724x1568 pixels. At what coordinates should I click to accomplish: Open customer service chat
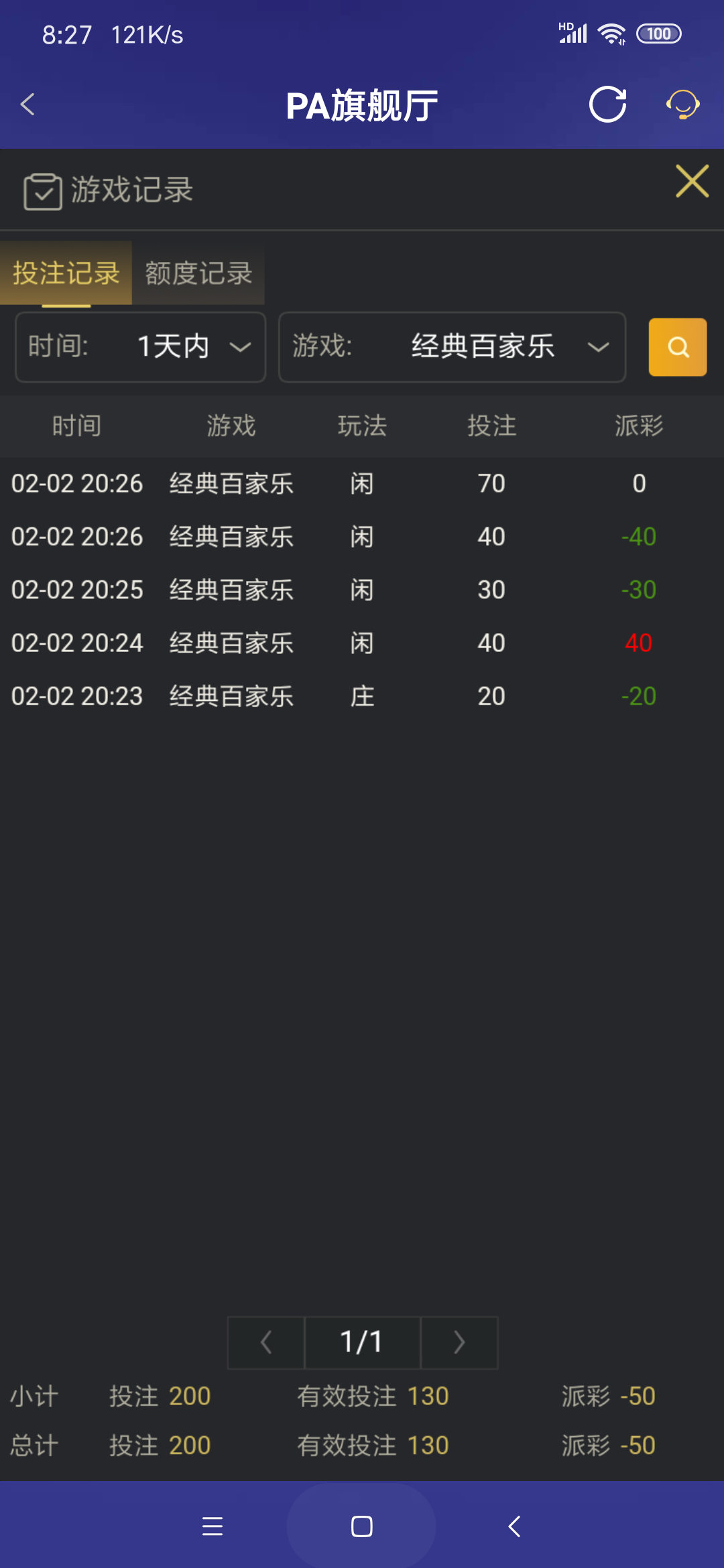coord(682,105)
